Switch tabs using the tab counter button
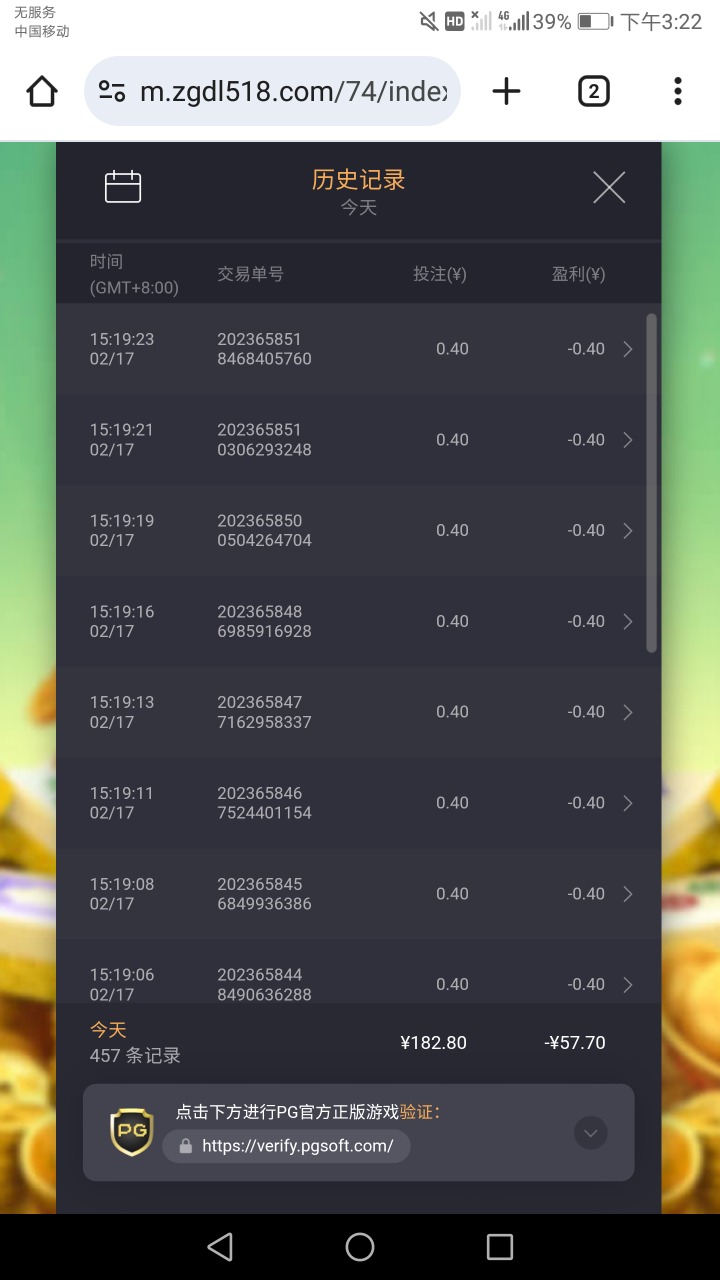This screenshot has height=1280, width=720. click(594, 90)
